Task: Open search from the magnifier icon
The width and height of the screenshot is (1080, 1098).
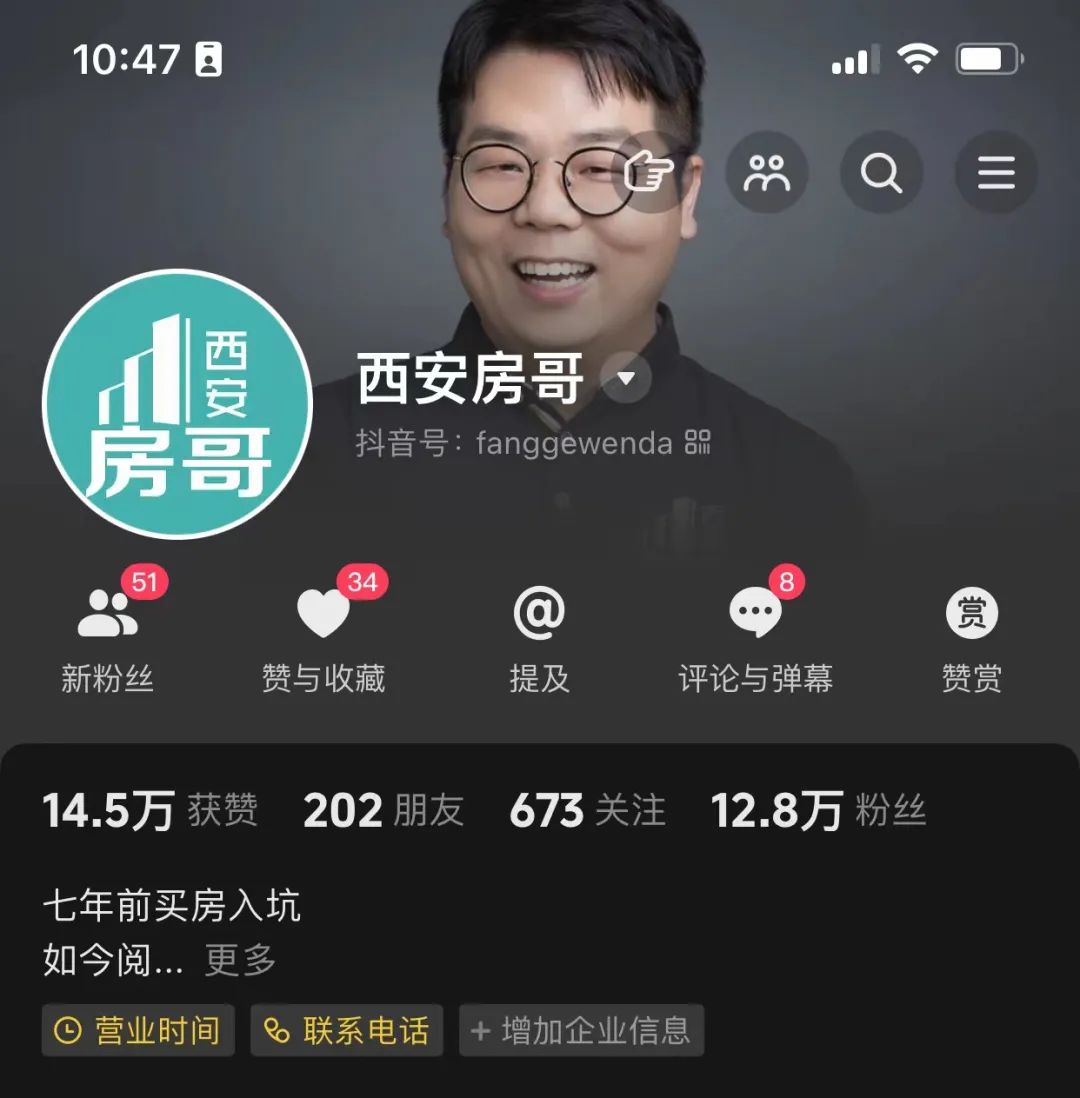Action: 881,173
